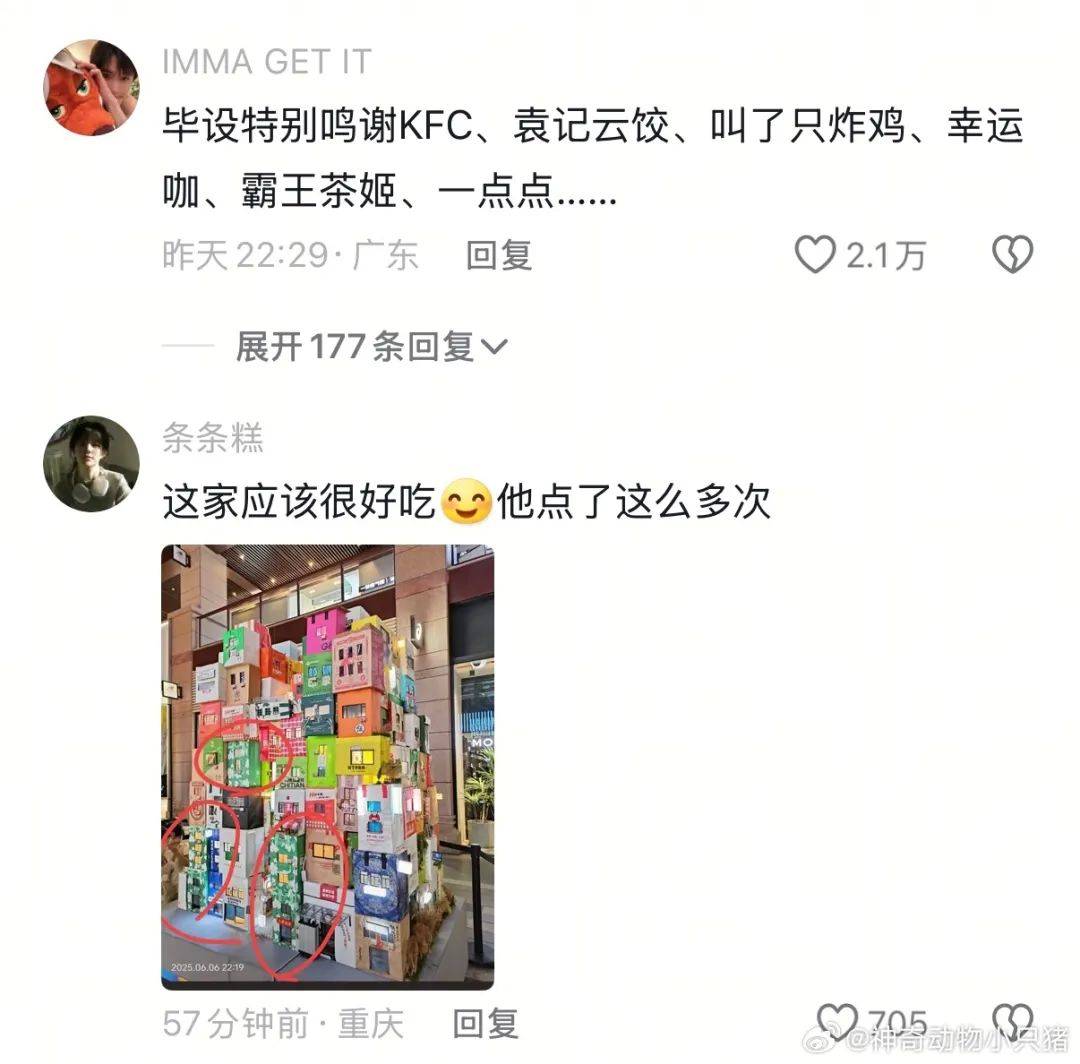Open IMMA GET IT's profile avatar
1080x1064 pixels.
point(91,87)
